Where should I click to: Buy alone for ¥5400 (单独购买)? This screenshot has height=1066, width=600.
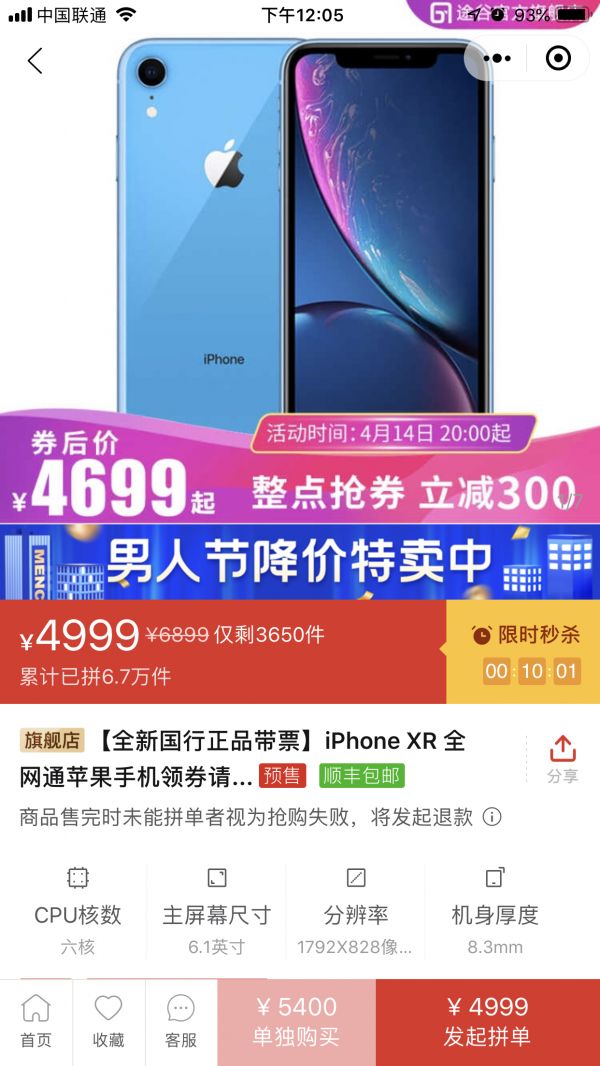296,1022
